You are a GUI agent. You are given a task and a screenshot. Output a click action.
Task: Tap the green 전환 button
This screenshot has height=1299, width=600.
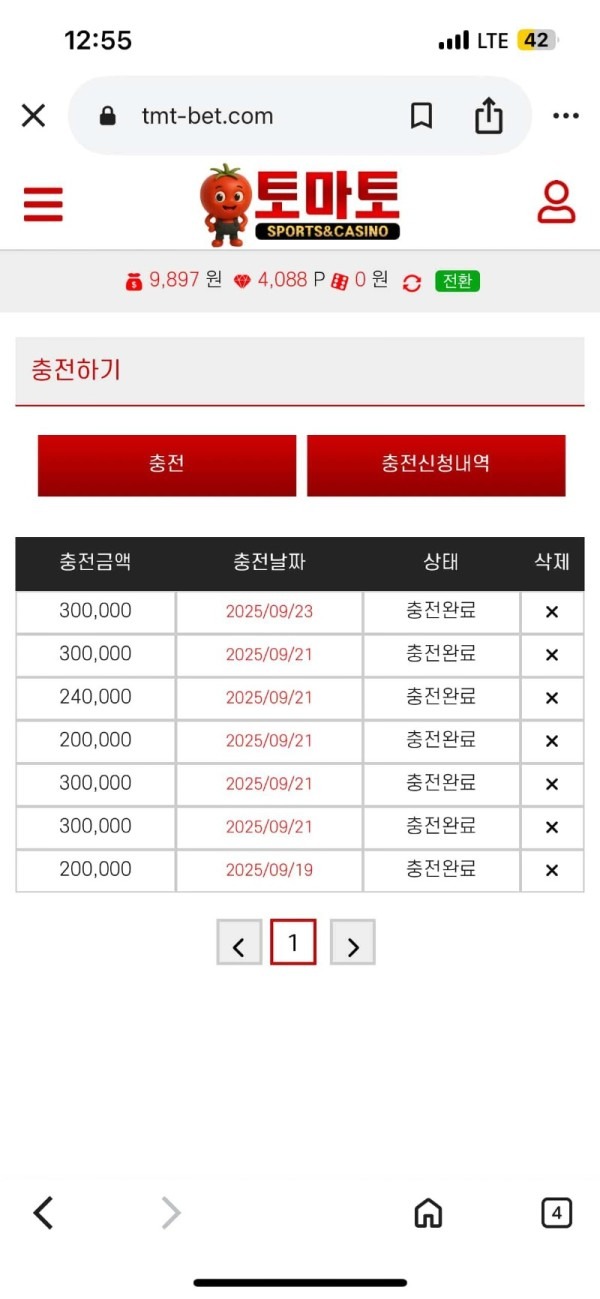[x=458, y=281]
